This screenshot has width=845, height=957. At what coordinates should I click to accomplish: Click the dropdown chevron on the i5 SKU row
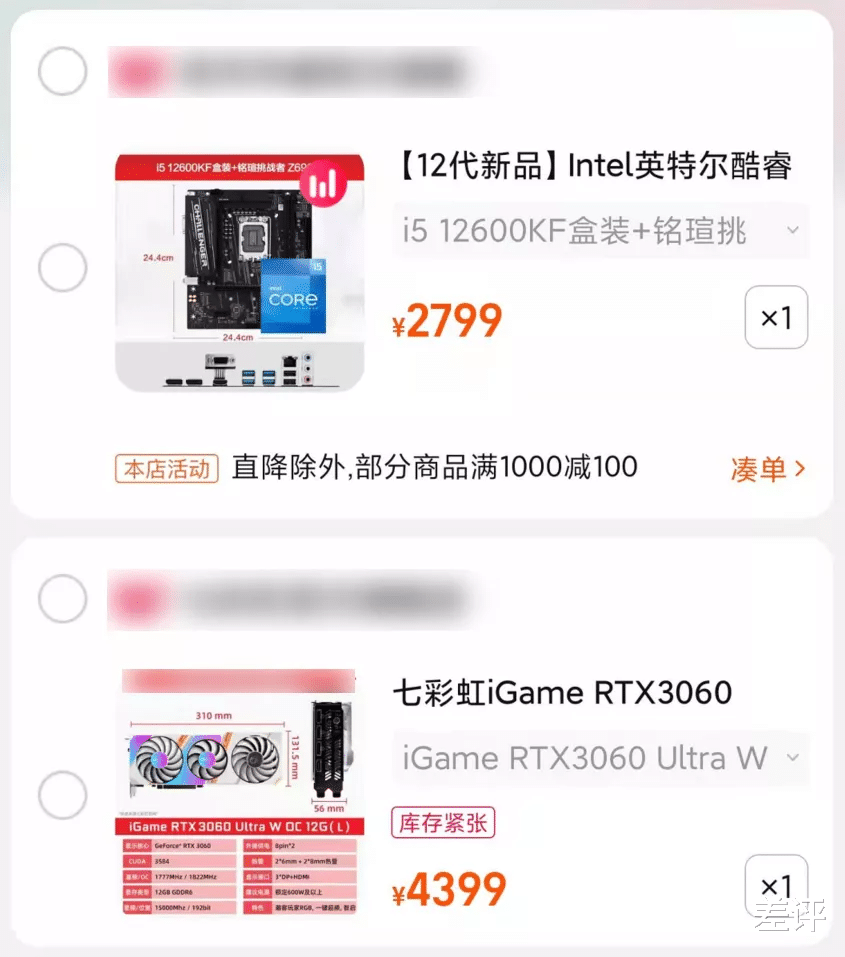pyautogui.click(x=793, y=230)
